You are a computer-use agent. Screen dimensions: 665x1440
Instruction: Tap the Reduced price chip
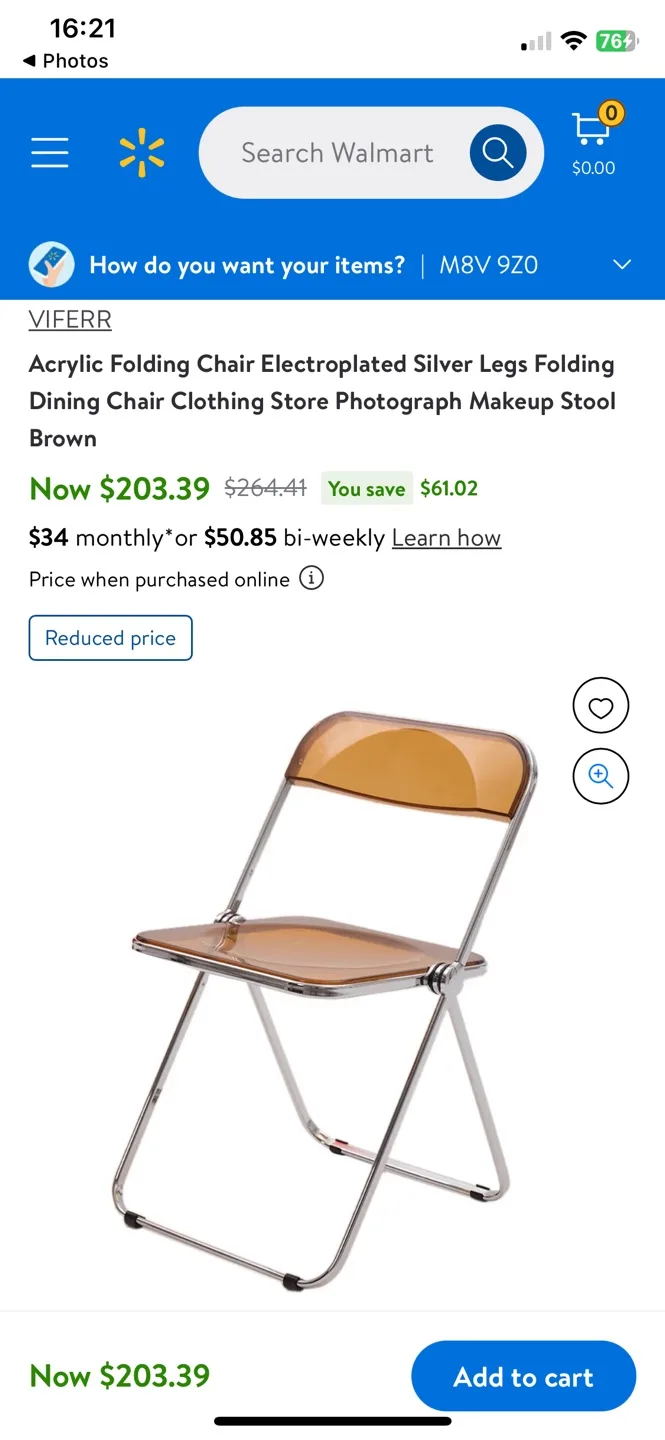[x=110, y=638]
